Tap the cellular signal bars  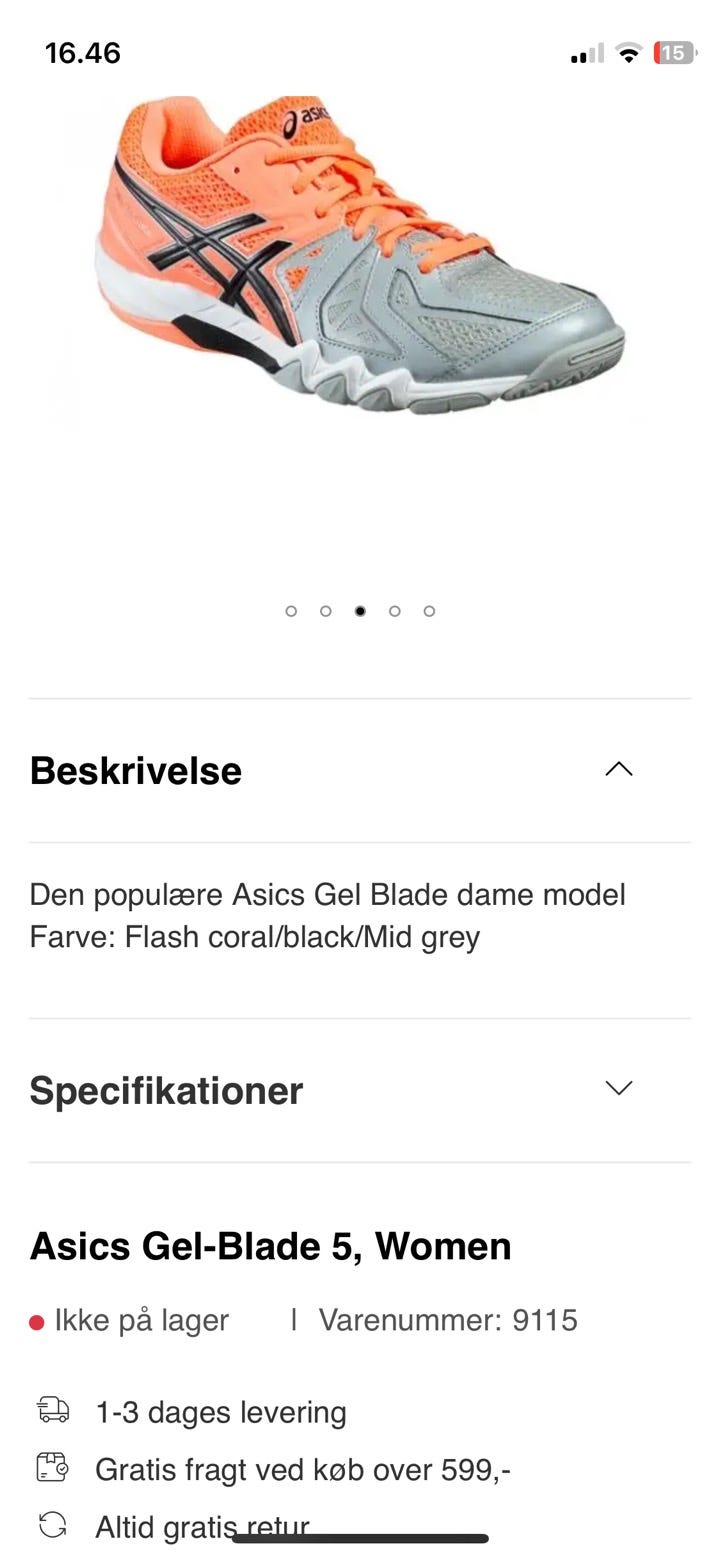[585, 53]
